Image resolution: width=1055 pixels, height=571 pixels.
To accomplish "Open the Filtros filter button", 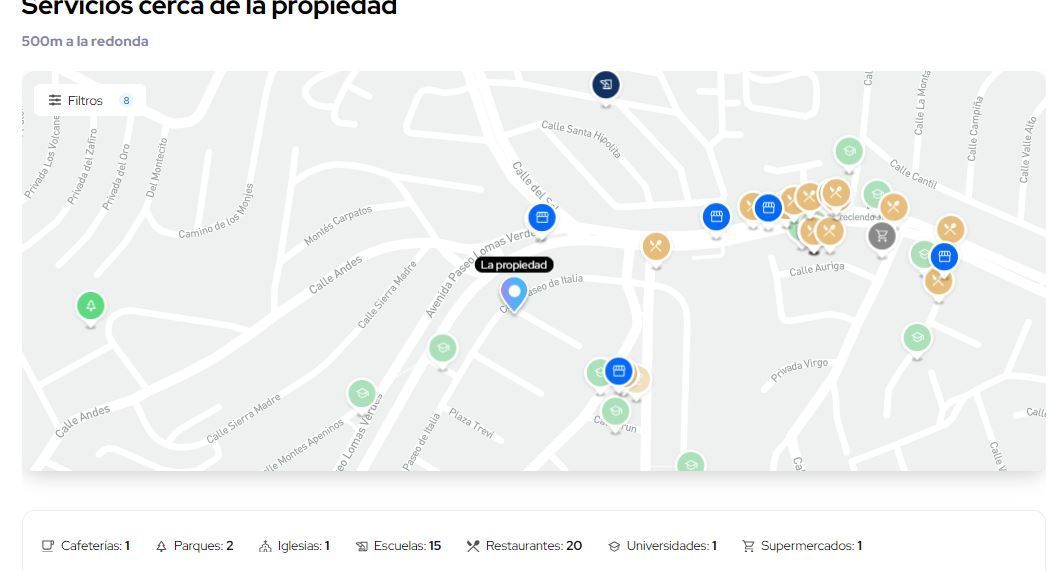I will (89, 101).
